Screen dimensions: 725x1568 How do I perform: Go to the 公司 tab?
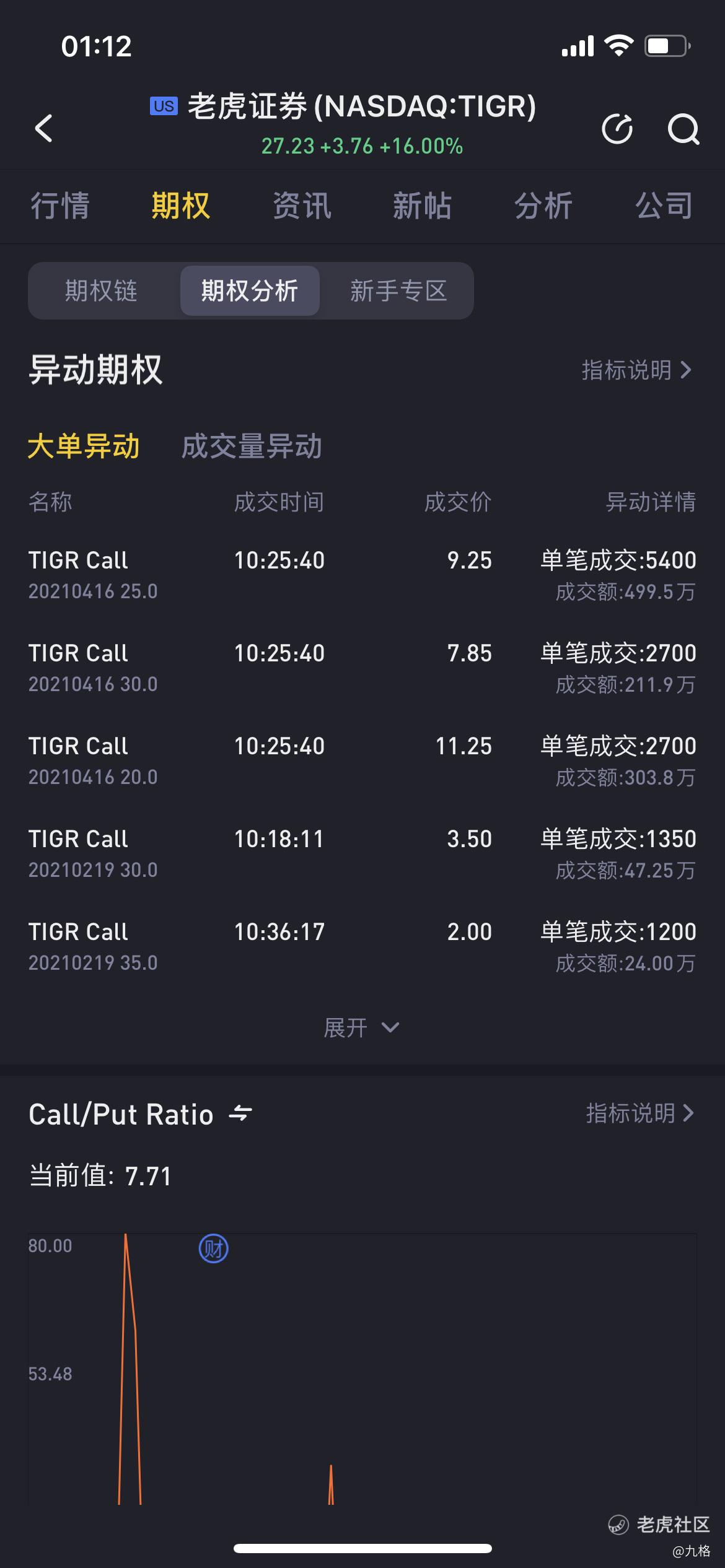pos(664,206)
